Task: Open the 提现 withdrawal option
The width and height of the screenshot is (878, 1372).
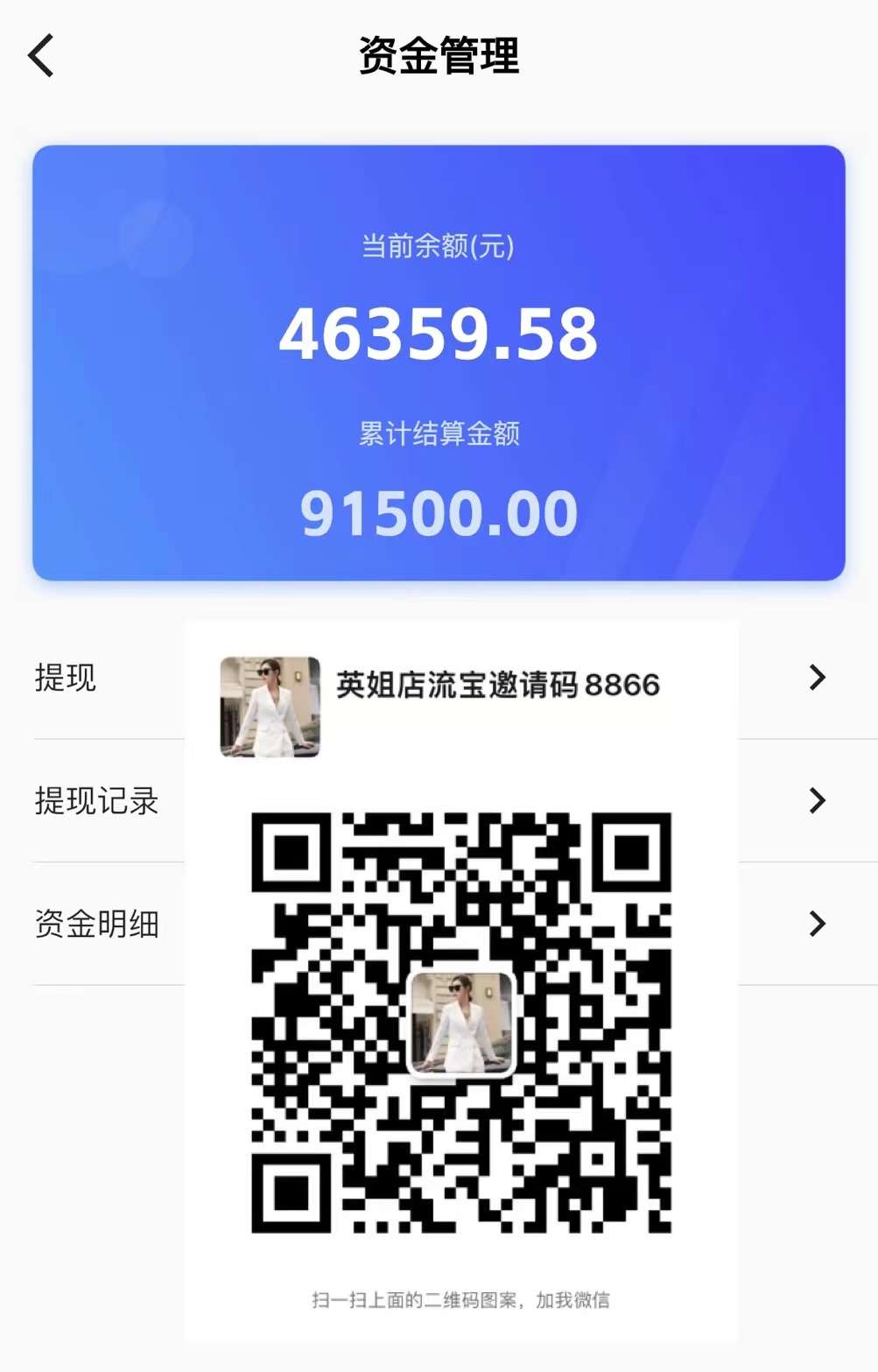Action: coord(66,678)
